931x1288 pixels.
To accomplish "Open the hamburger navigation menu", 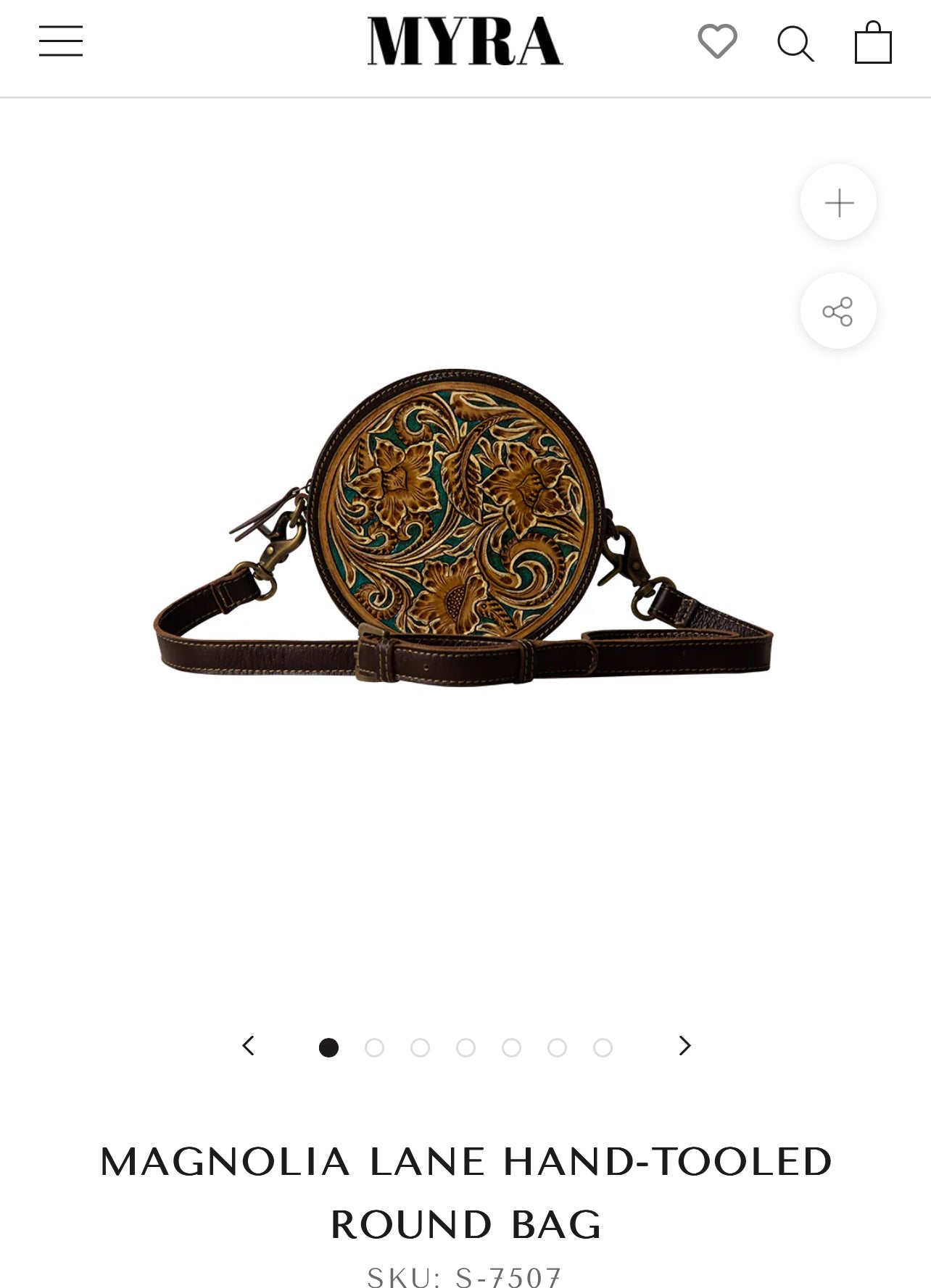I will coord(61,41).
